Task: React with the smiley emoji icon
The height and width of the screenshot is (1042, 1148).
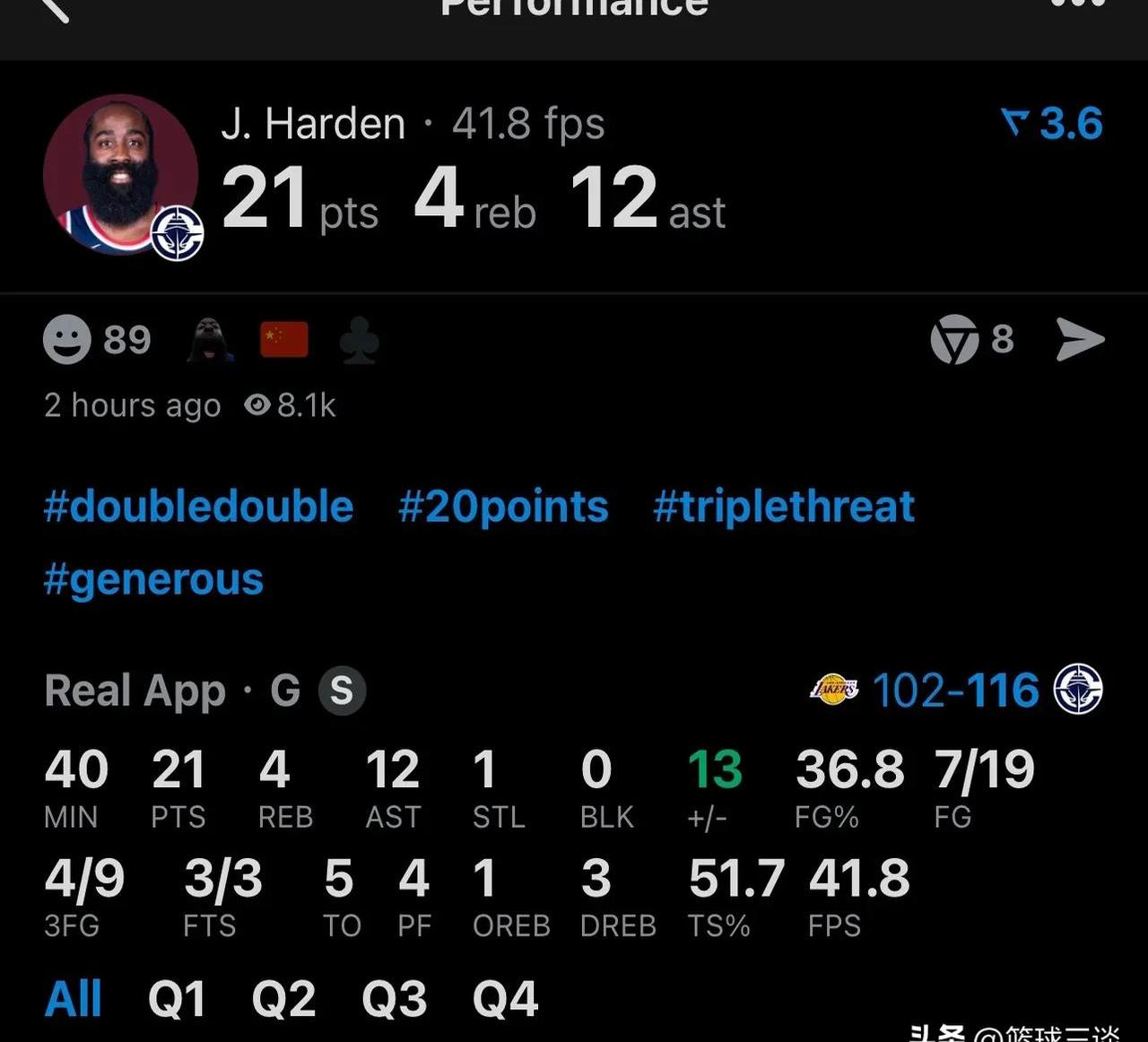Action: tap(67, 340)
